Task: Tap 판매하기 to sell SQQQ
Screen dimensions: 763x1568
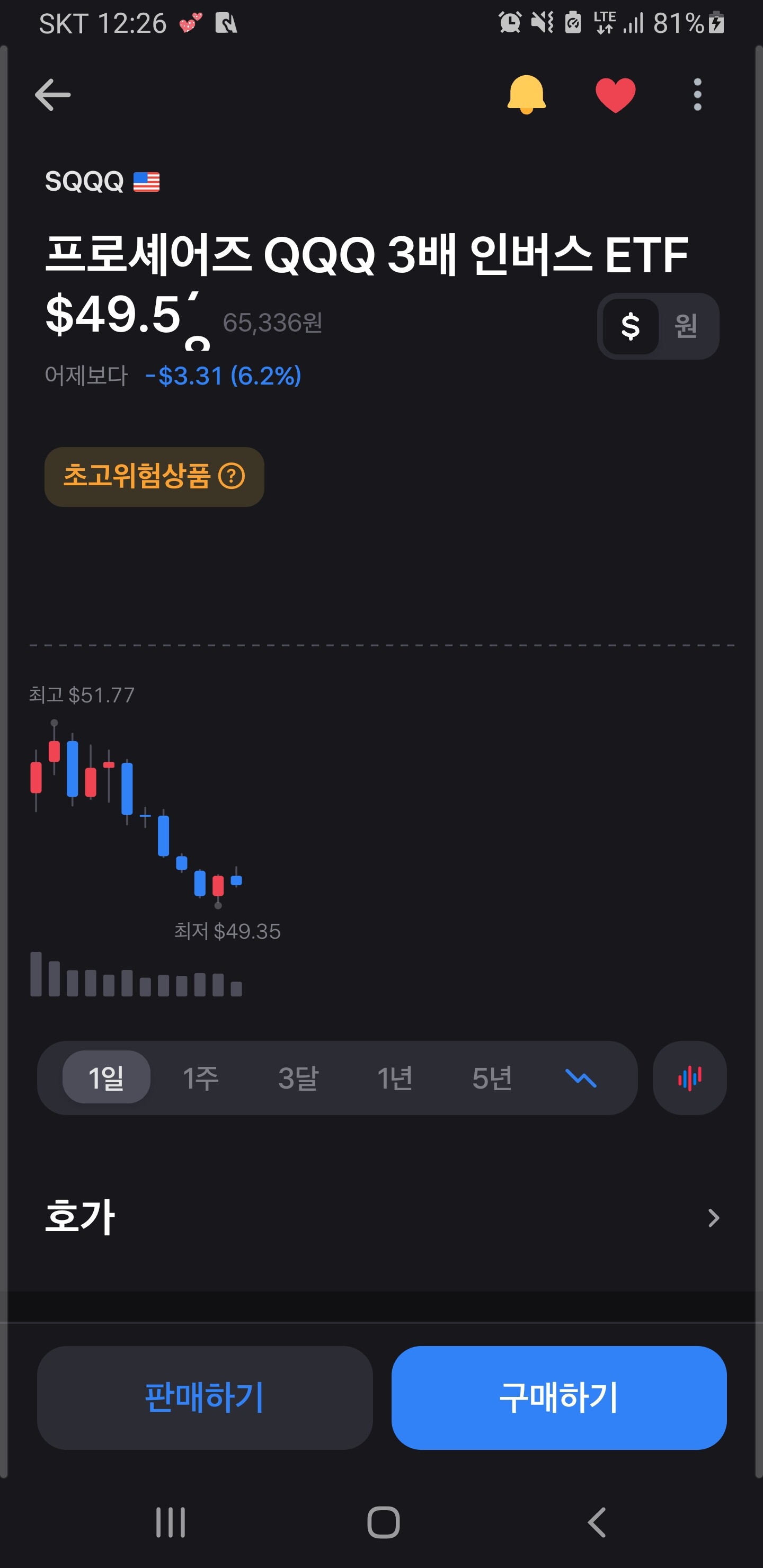Action: 205,1397
